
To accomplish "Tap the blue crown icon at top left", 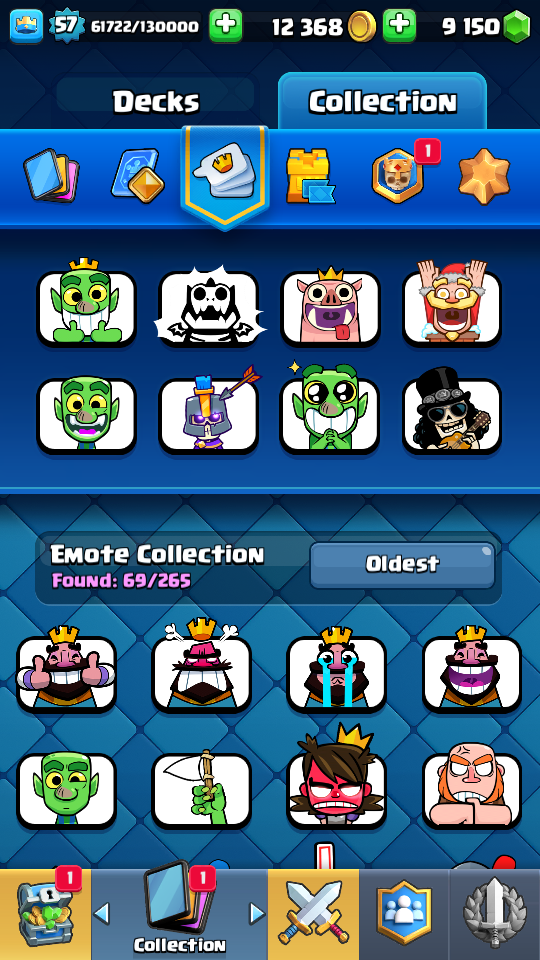I will click(26, 26).
